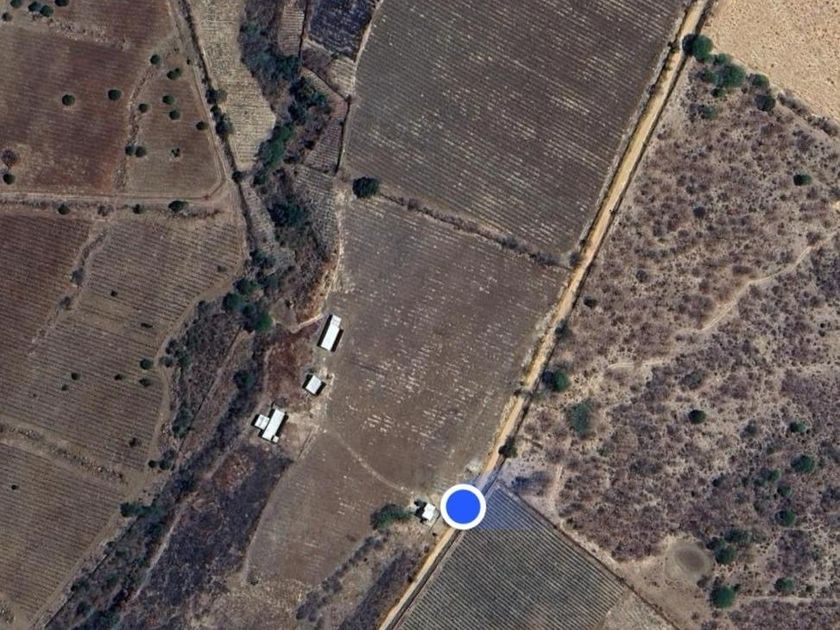840x630 pixels.
Task: Tap the blue current location dot
Action: (x=463, y=506)
